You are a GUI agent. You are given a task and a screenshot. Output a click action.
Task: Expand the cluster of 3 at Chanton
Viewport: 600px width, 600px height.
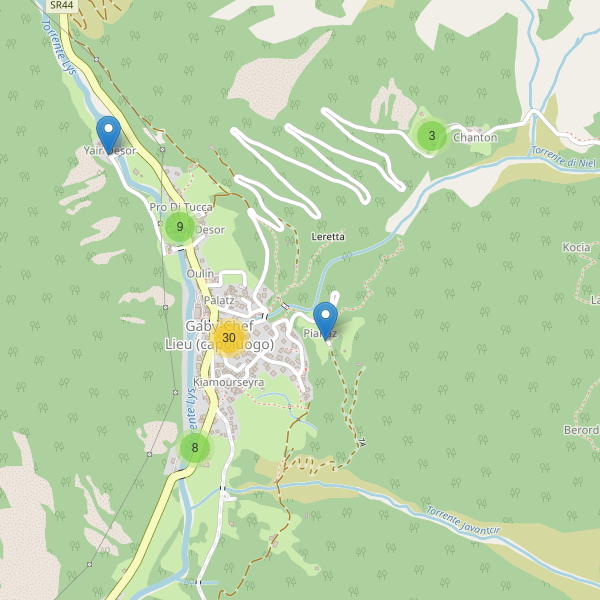tap(431, 135)
